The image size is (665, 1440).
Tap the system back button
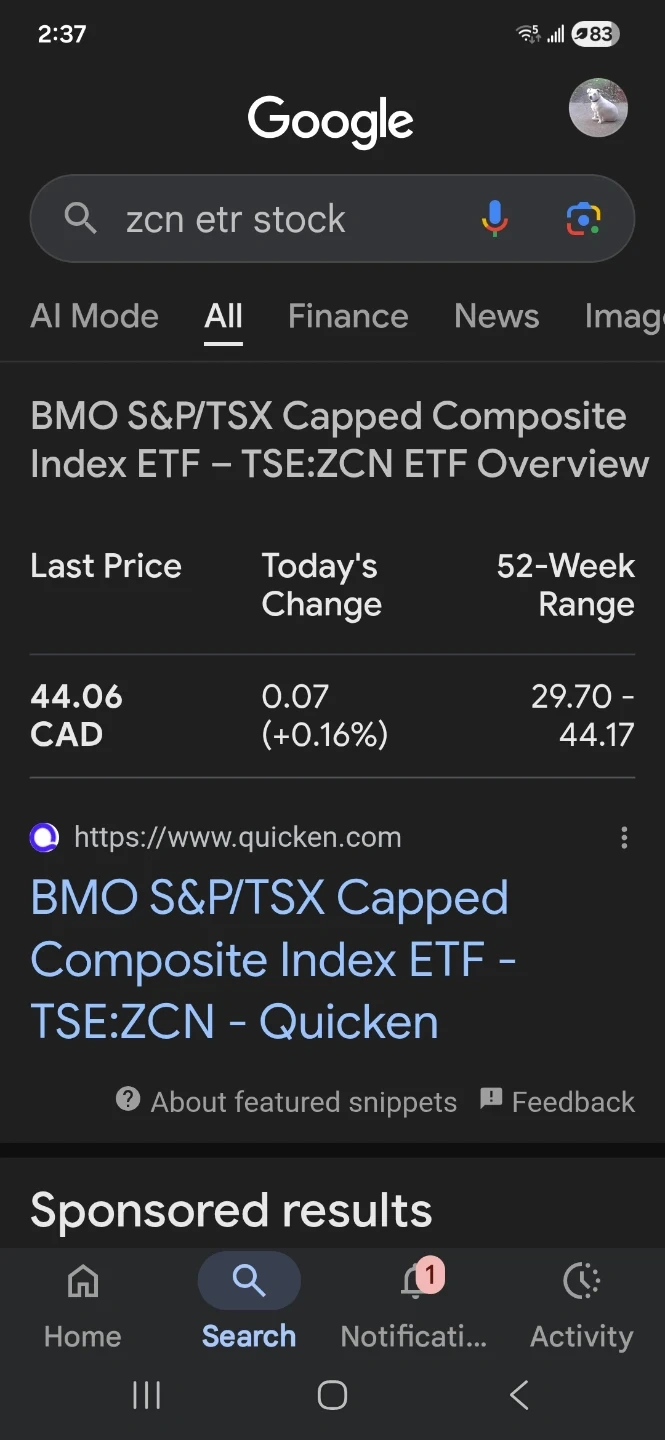518,1395
